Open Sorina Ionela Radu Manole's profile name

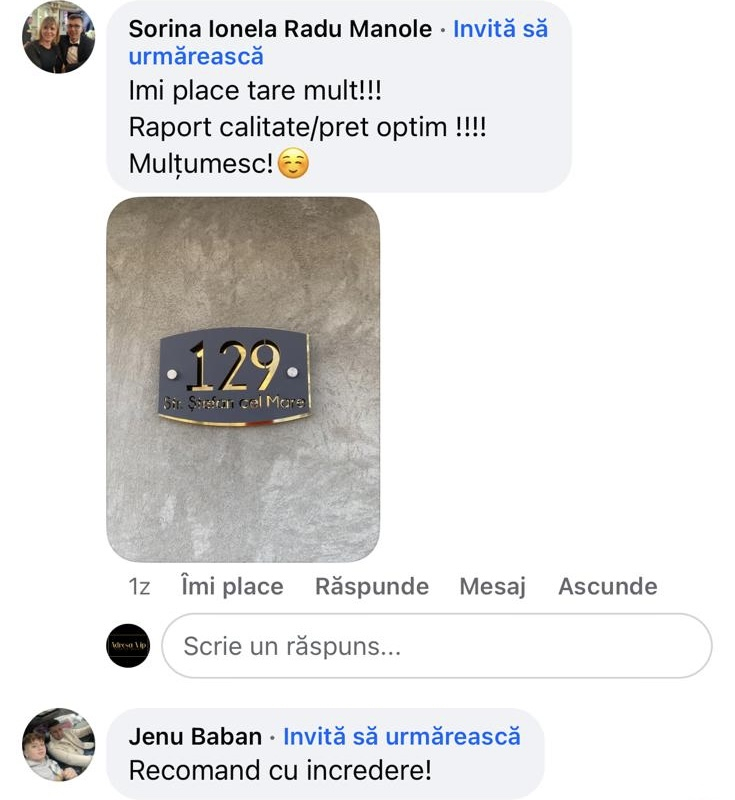pos(280,29)
